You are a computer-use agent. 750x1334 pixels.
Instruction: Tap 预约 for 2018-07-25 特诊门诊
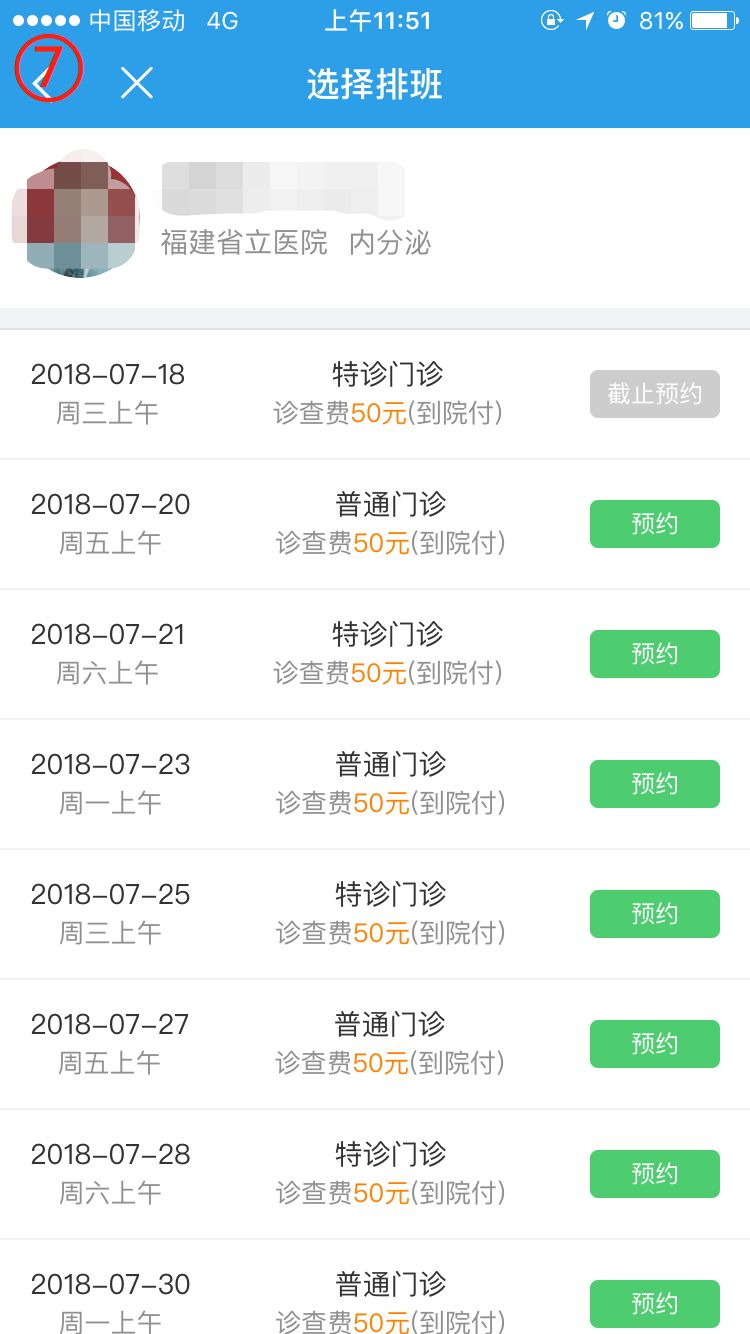654,914
